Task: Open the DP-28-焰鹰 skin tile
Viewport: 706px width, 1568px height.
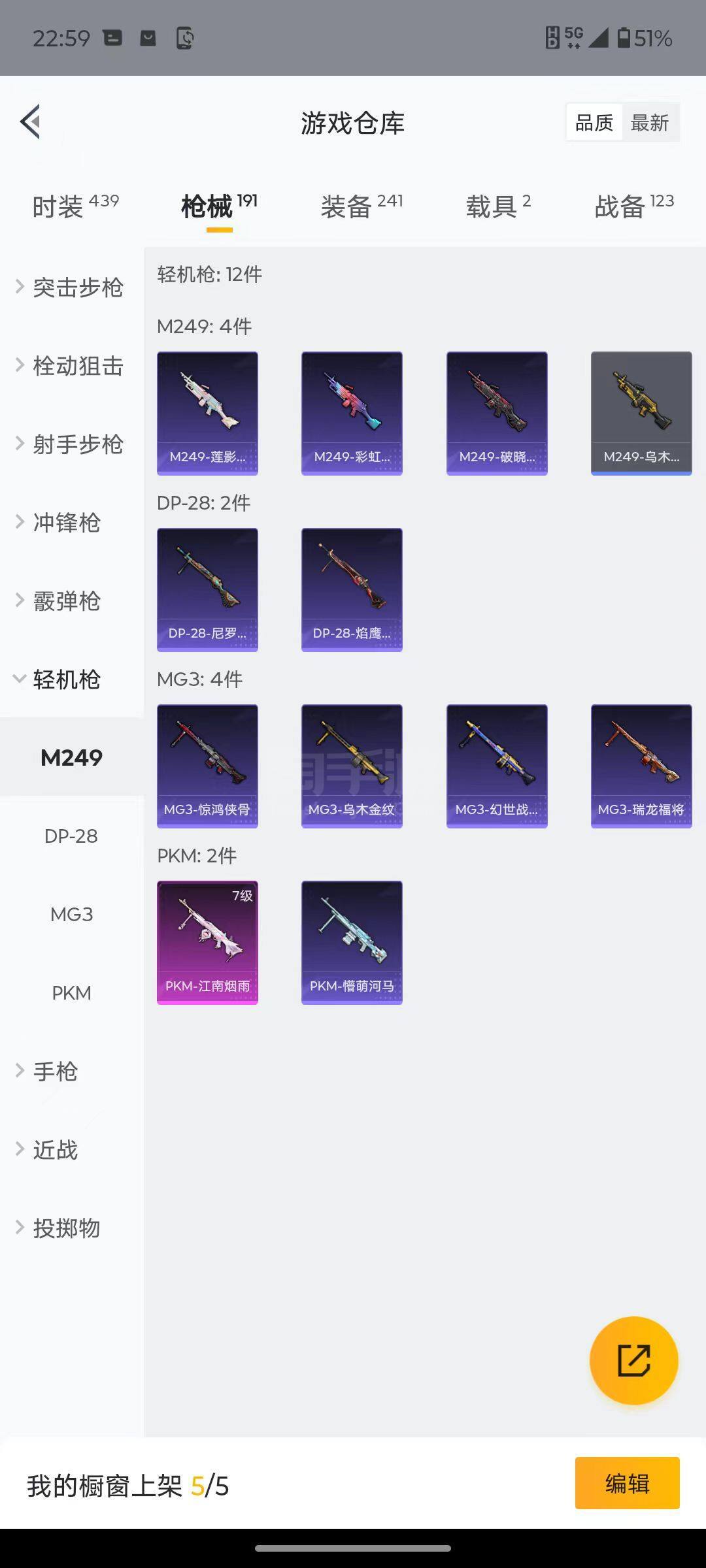Action: pos(352,589)
